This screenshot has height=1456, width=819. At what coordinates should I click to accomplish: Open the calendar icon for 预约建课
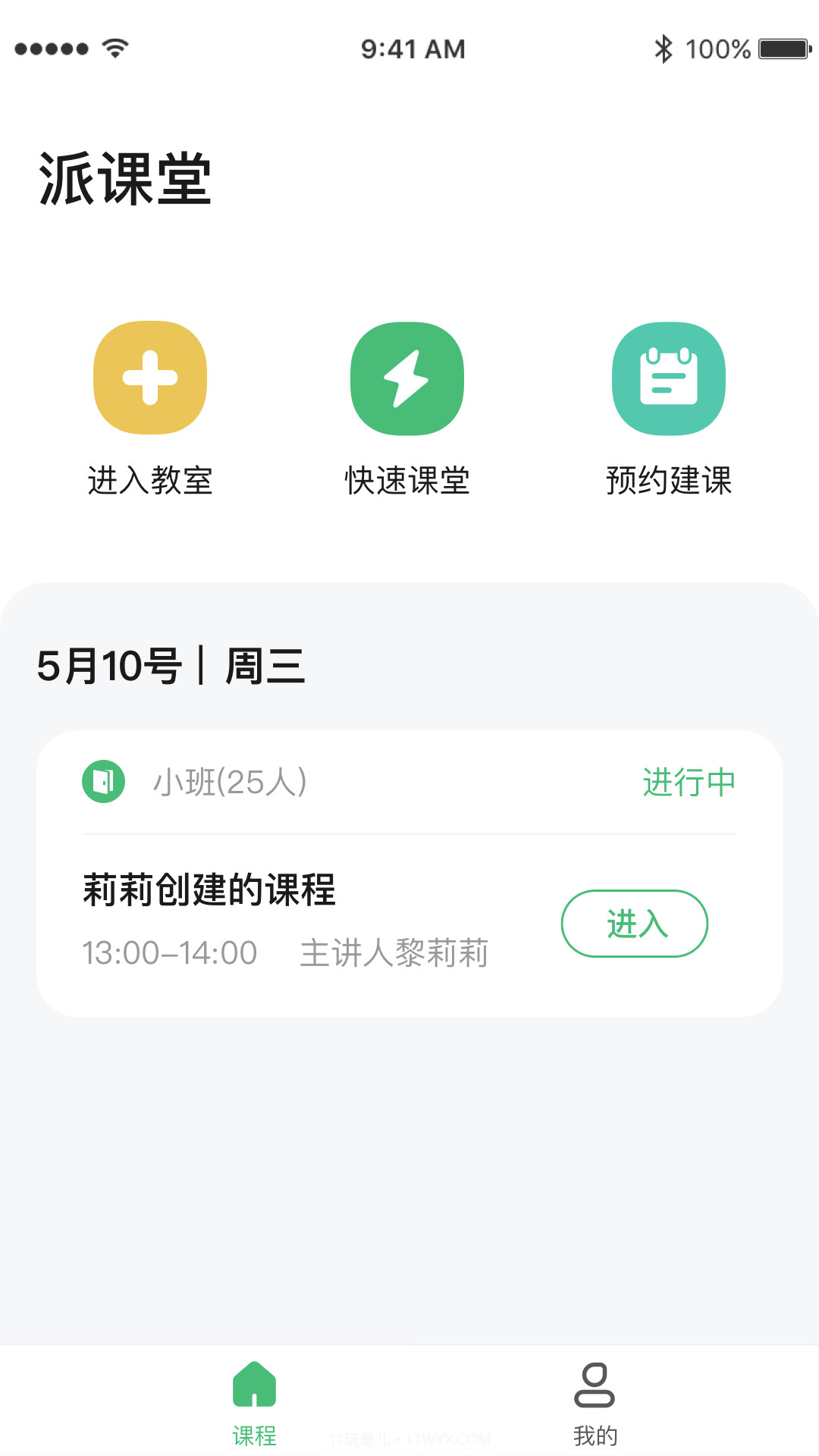(x=669, y=377)
